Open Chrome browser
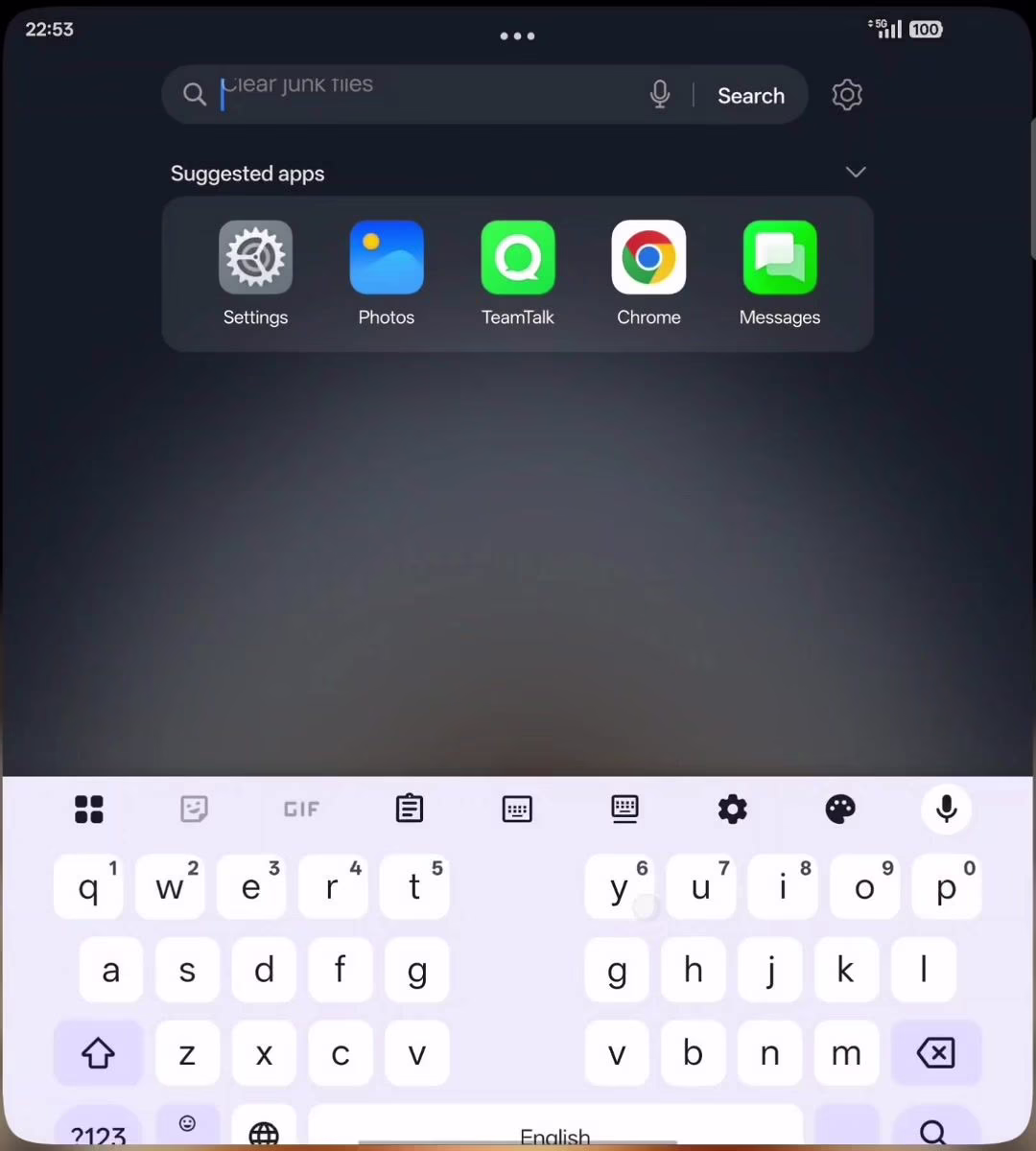 point(648,258)
